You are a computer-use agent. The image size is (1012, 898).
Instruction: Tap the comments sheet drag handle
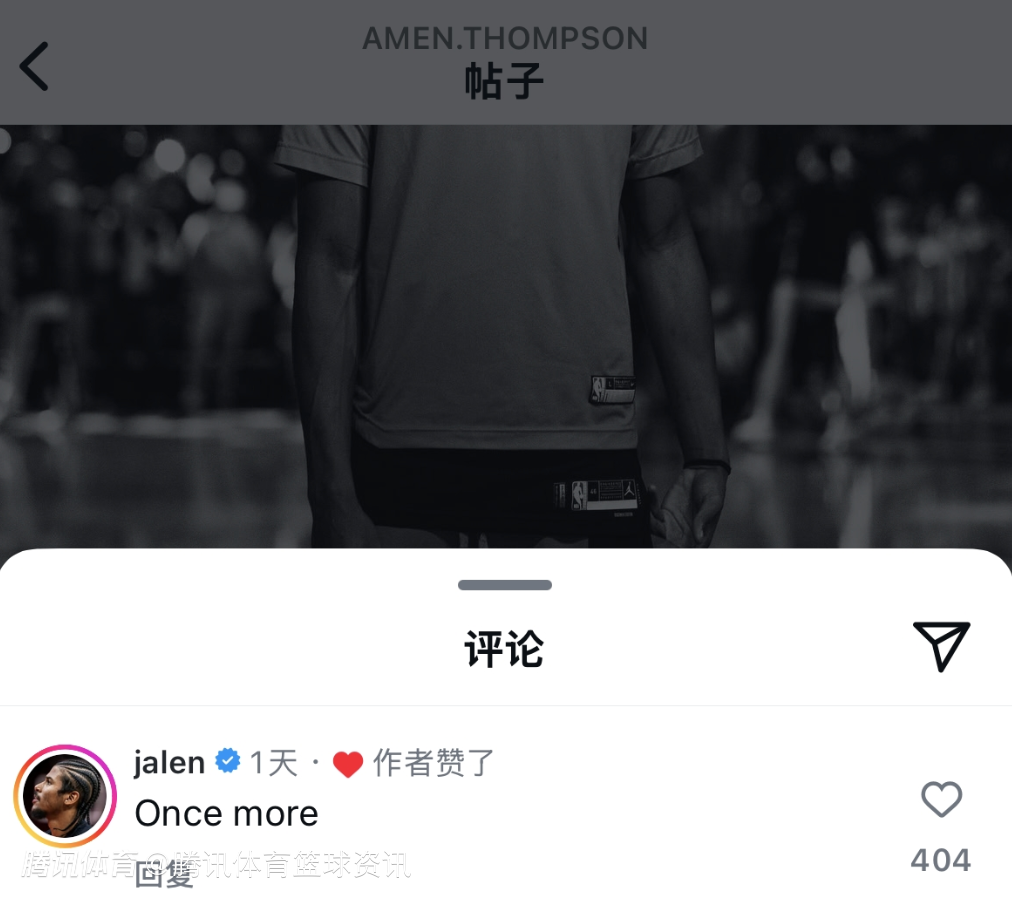505,585
